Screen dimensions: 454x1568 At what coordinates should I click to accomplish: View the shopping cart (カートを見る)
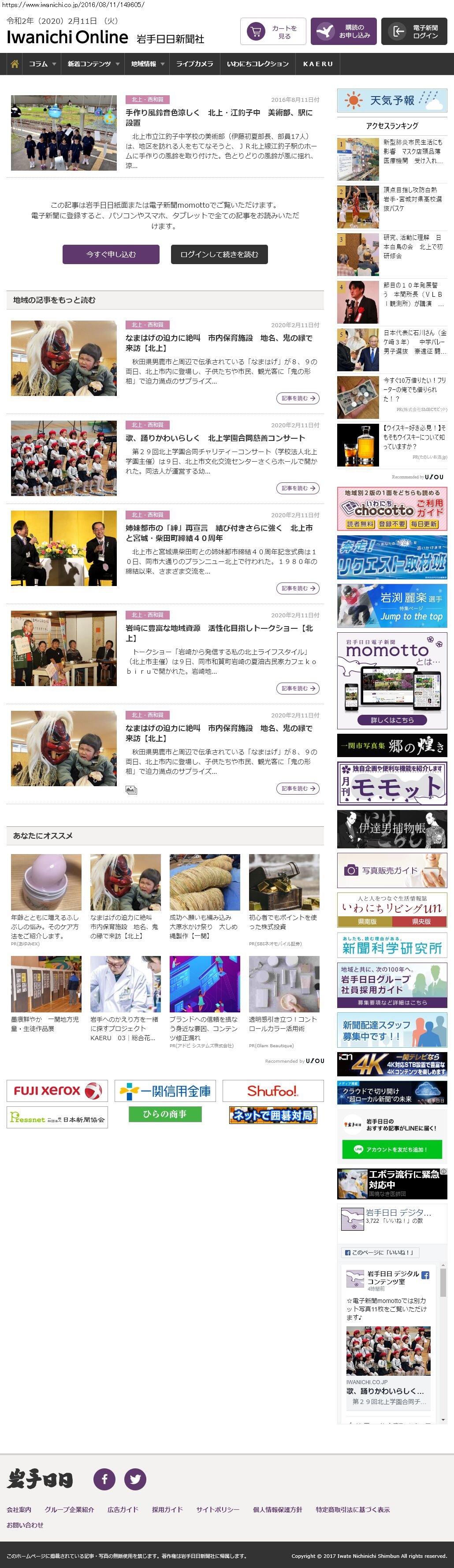[273, 32]
